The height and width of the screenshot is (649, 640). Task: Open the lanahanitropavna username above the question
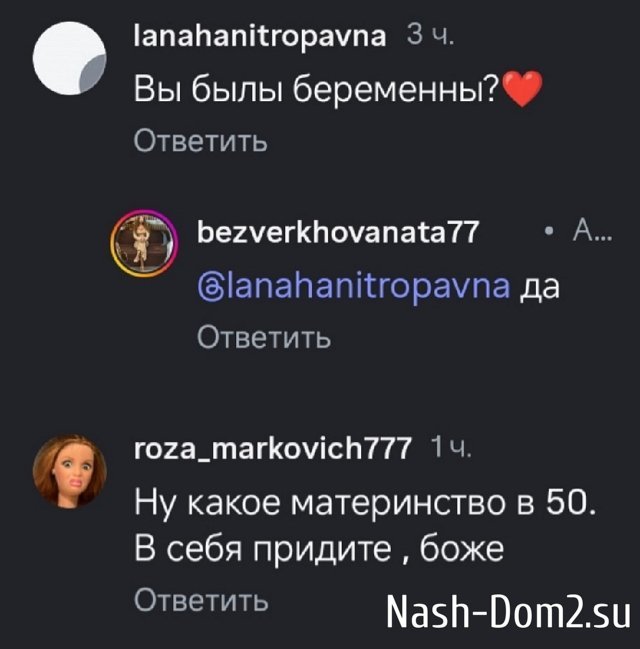264,40
